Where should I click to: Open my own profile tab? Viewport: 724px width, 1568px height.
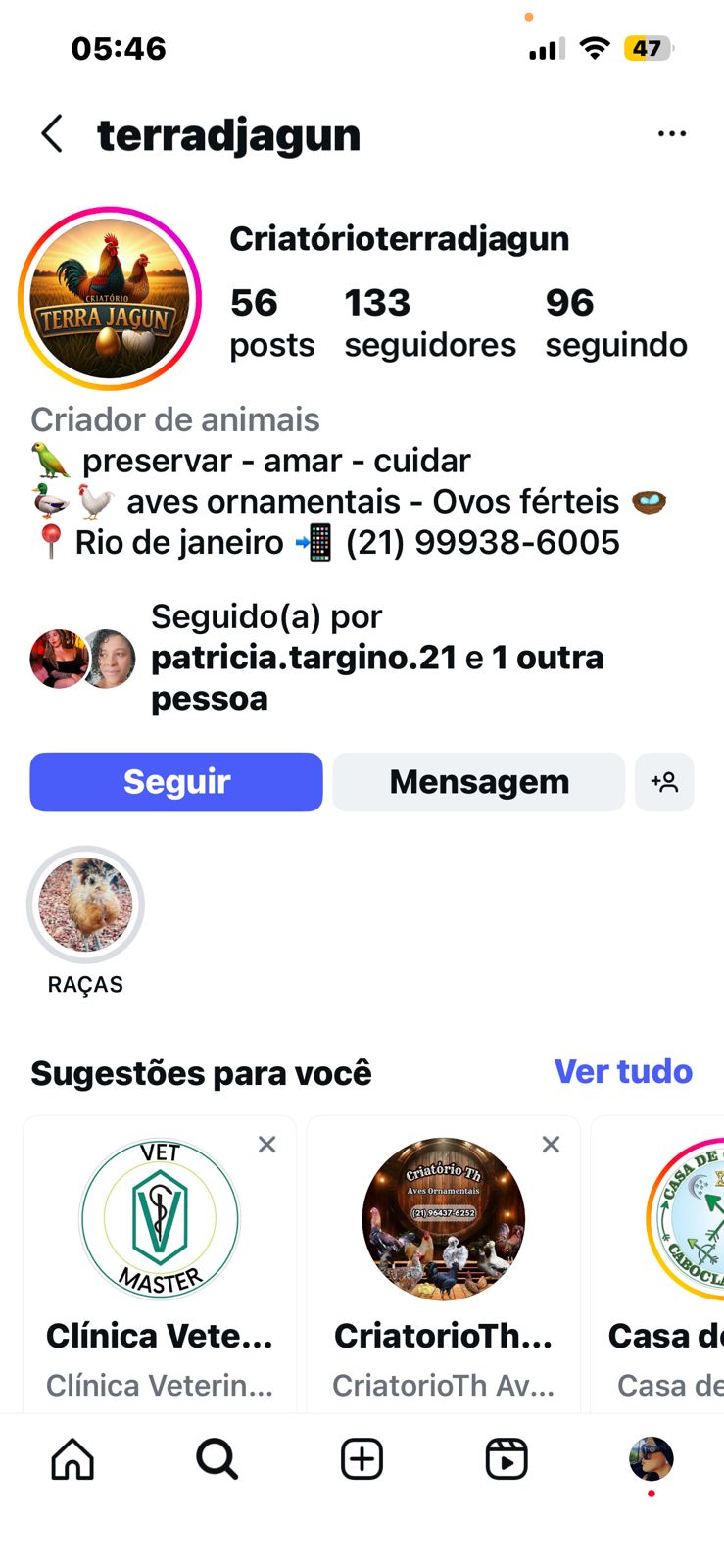pos(651,1459)
